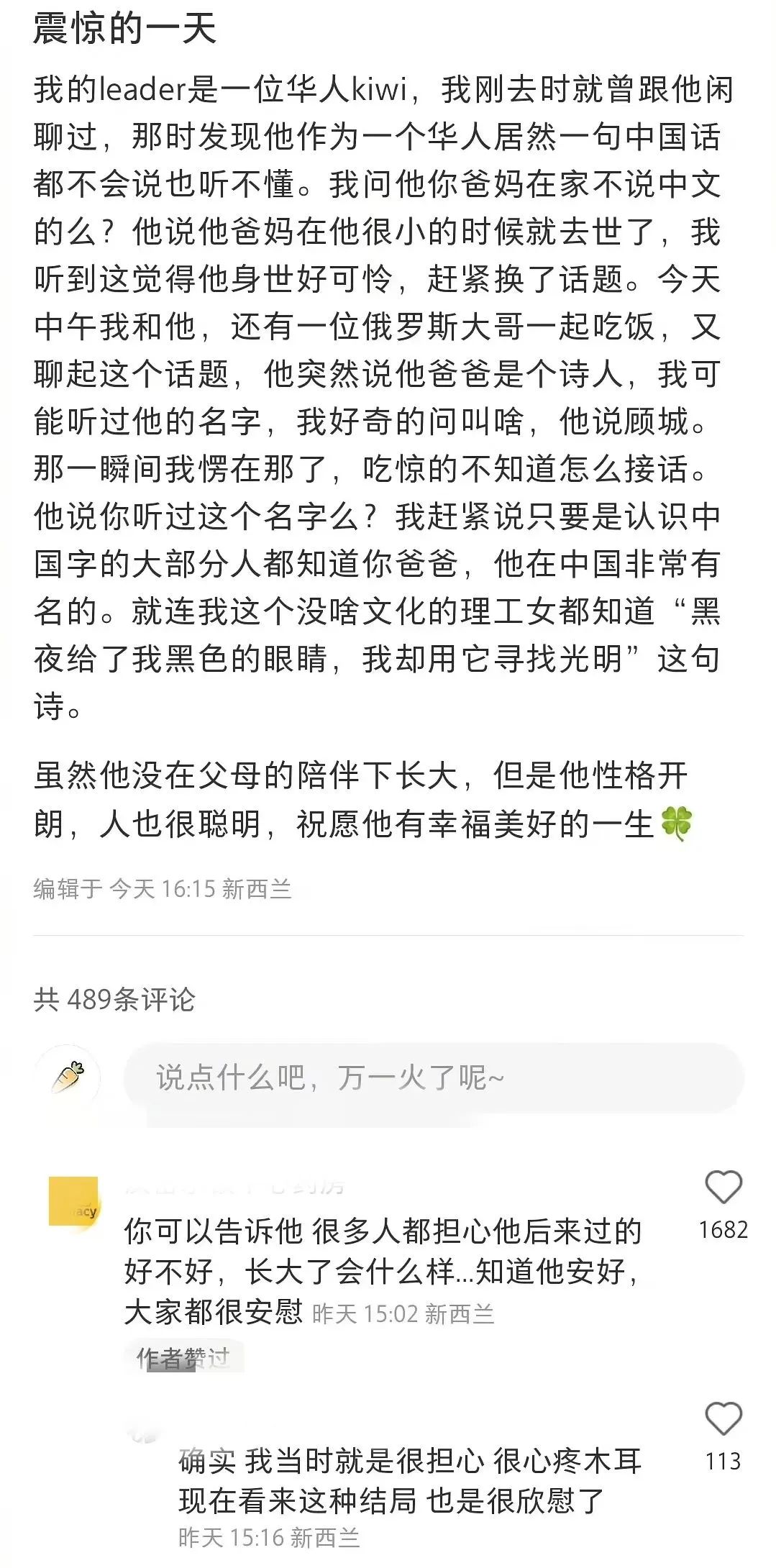Like the comment with 1682 likes
Screen dimensions: 776x1568
723,1188
